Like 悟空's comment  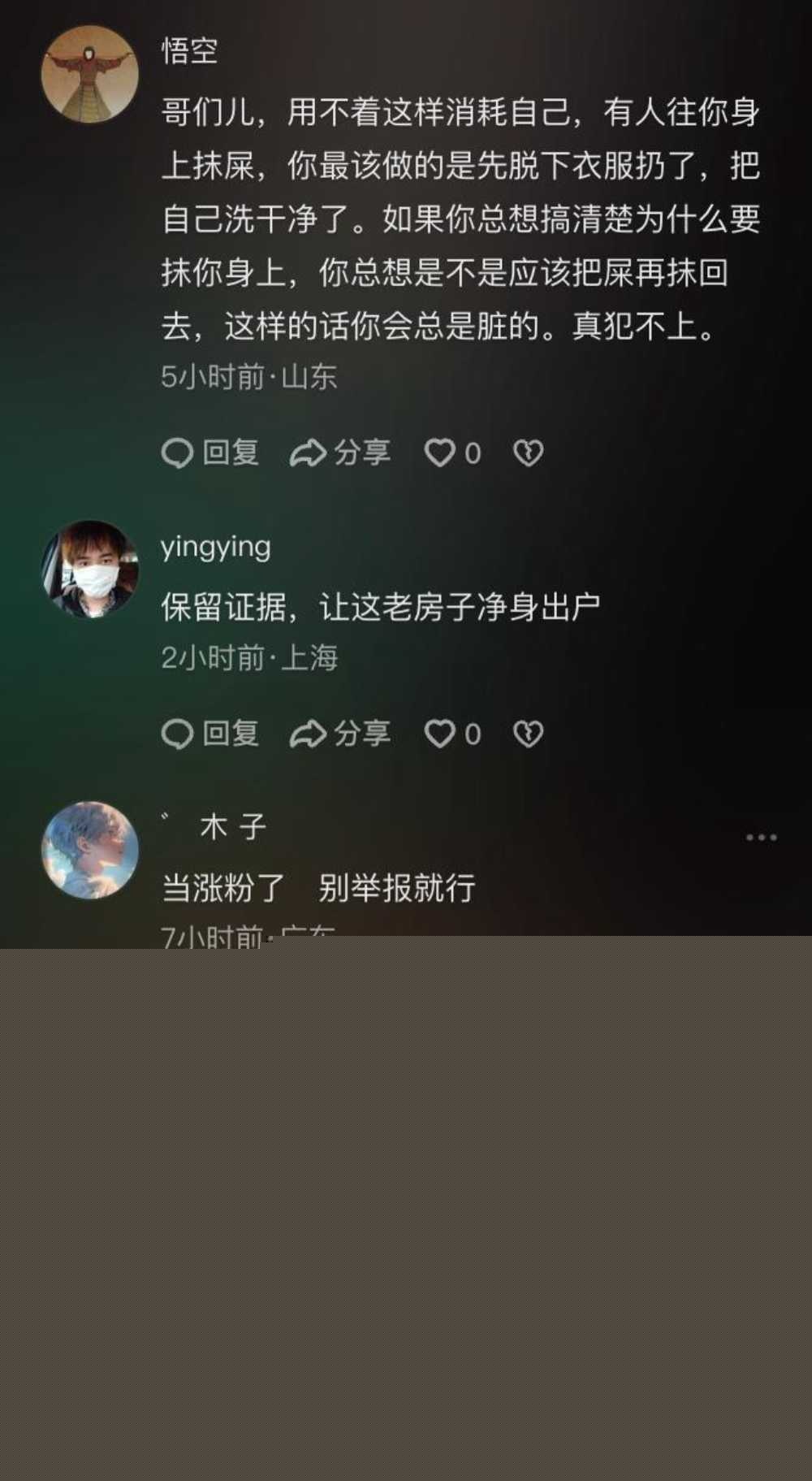coord(441,453)
